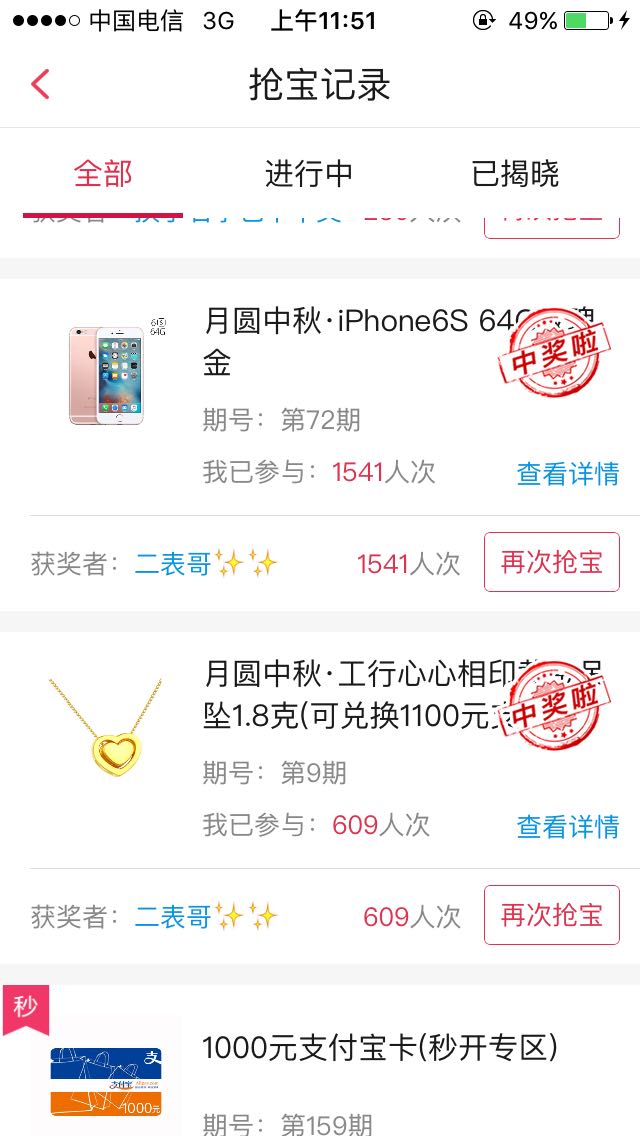The image size is (640, 1136).
Task: Tap 再次抢宝 for iPhone6S 第72期
Action: point(552,562)
